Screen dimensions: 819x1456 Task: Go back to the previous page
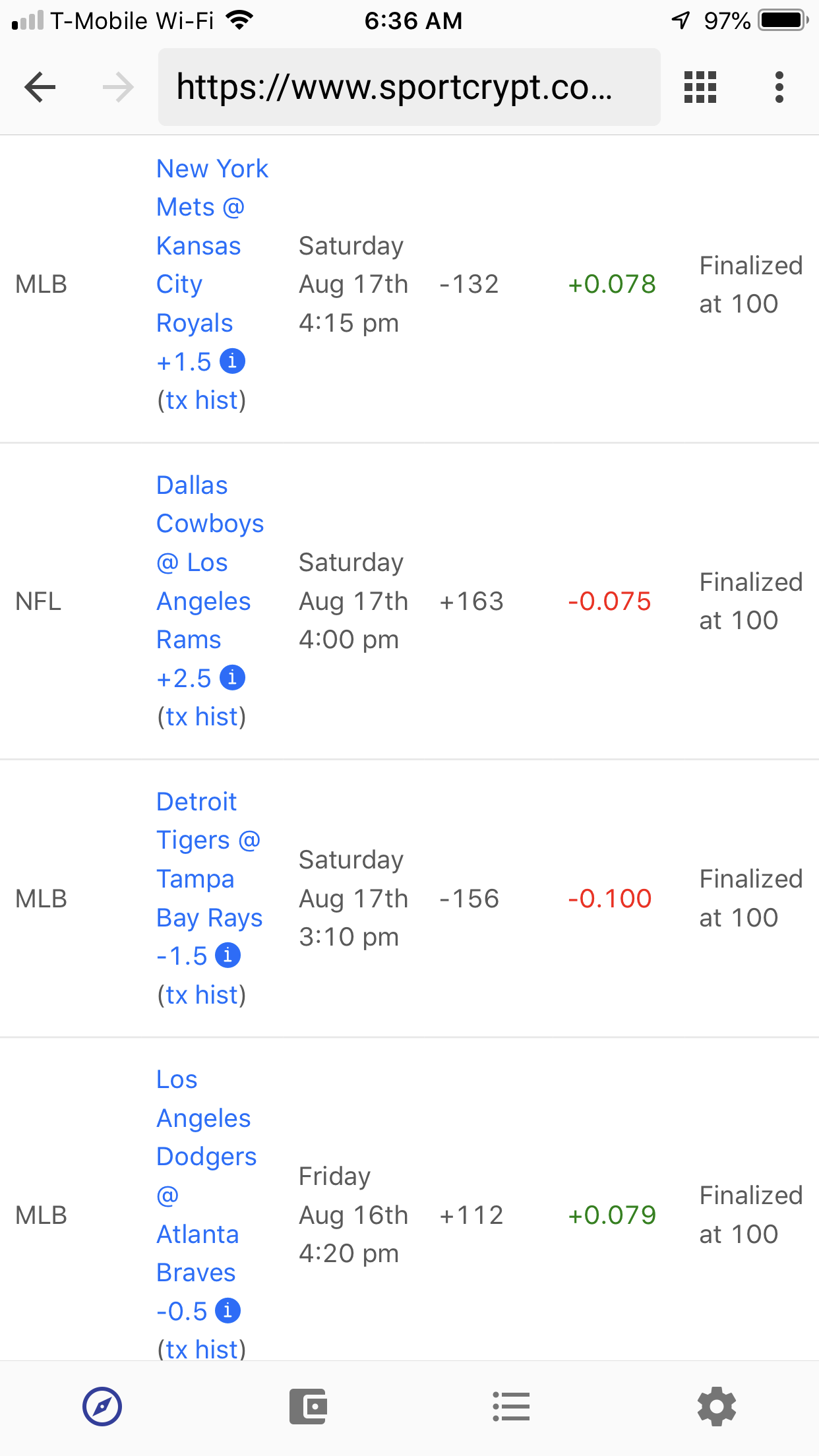point(40,87)
